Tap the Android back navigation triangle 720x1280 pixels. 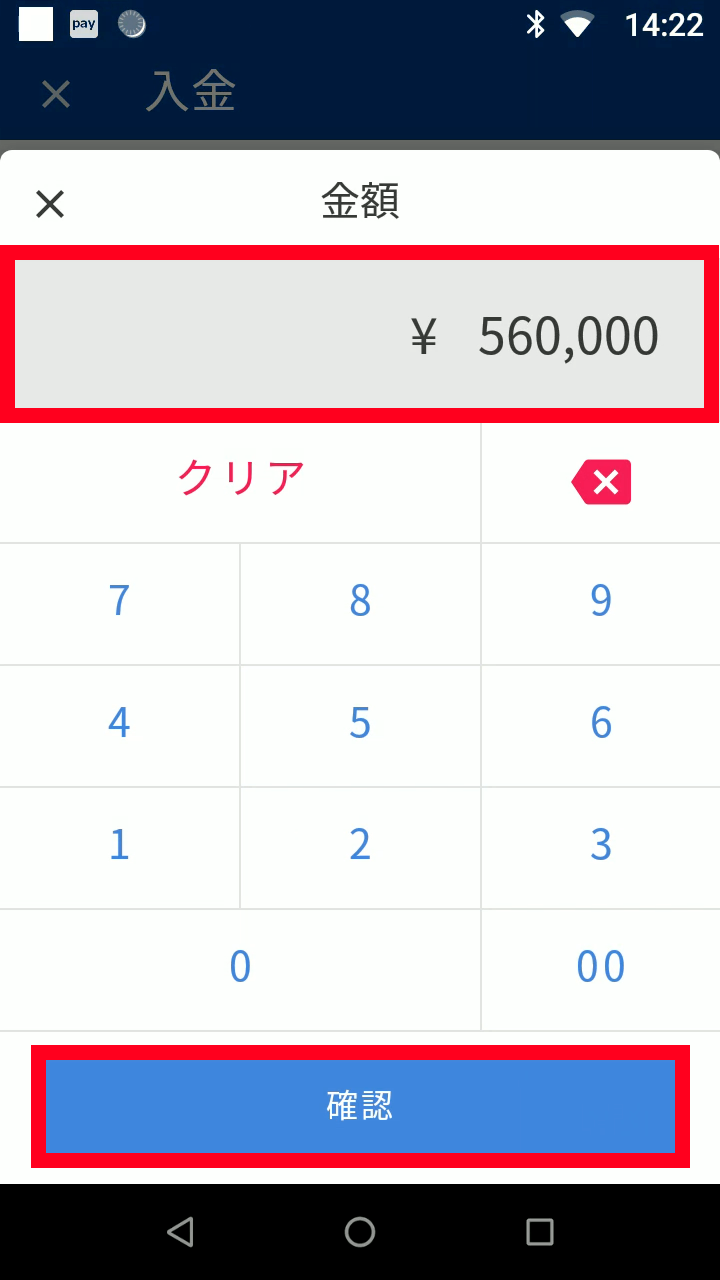pos(180,1231)
